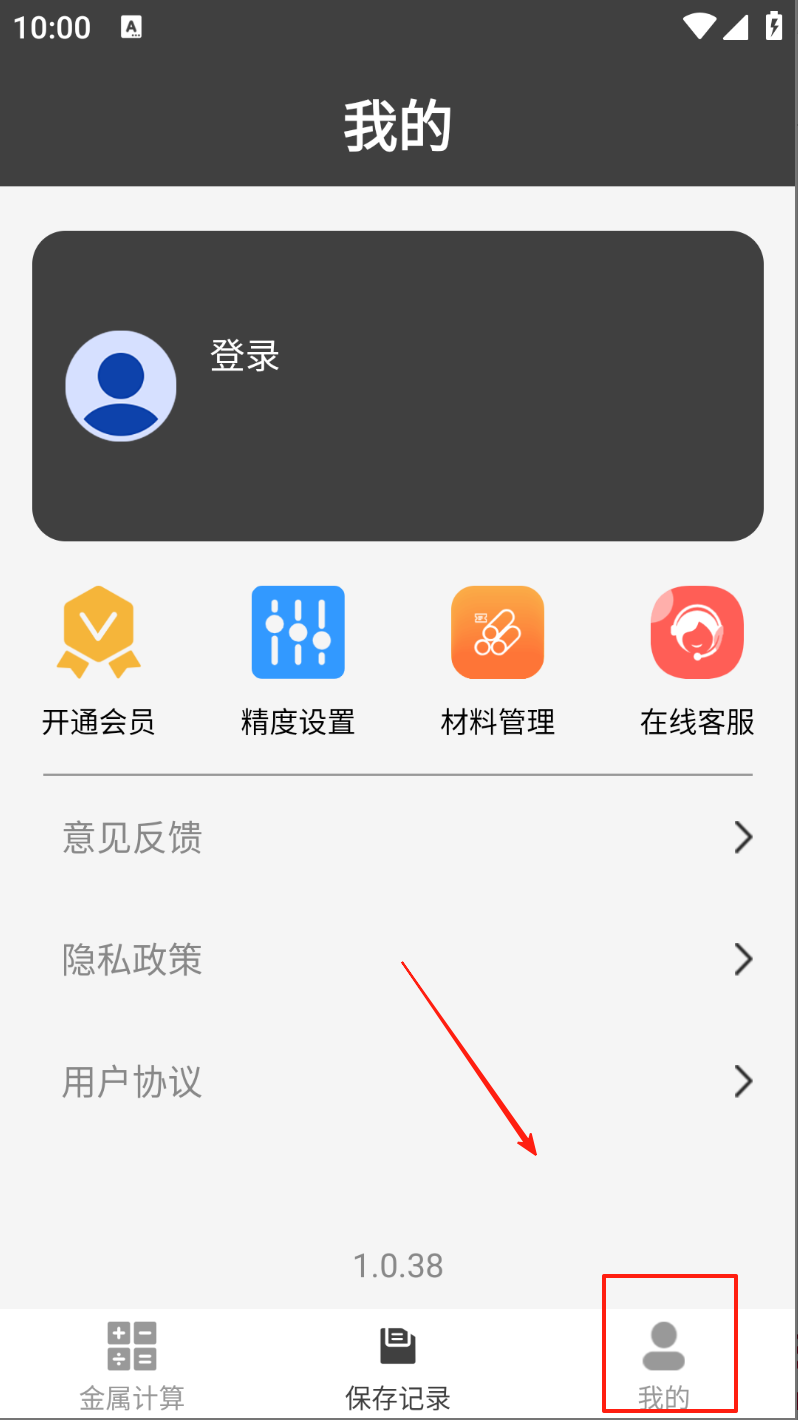The height and width of the screenshot is (1420, 798).
Task: Contact 在线客服 online support
Action: [697, 660]
